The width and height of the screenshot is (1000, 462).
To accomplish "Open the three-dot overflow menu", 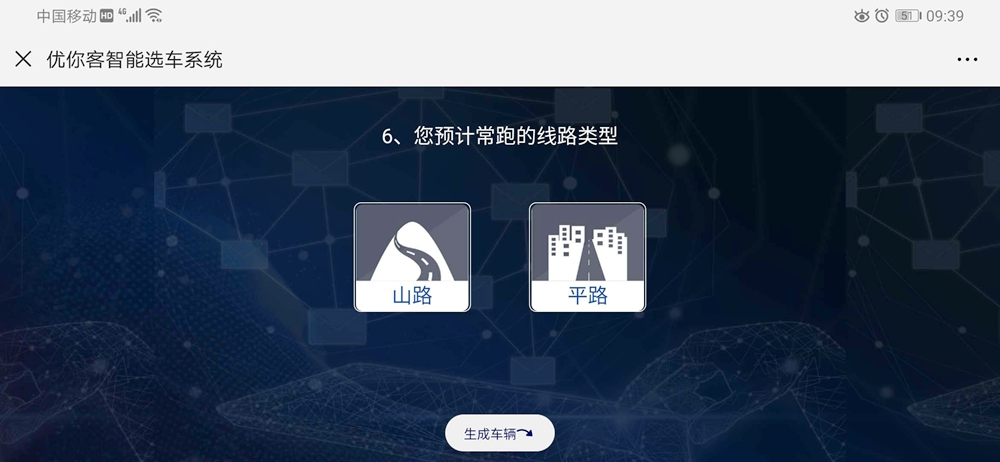I will tap(966, 60).
